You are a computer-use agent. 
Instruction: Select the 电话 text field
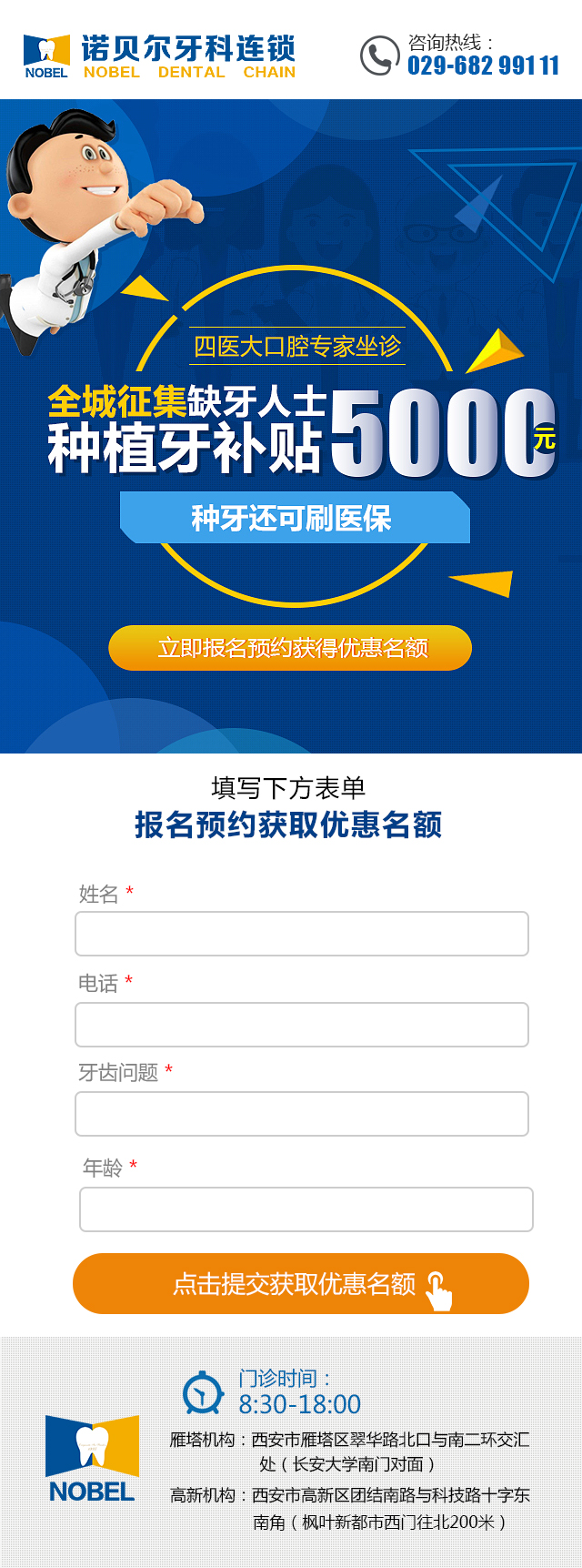(x=301, y=1025)
